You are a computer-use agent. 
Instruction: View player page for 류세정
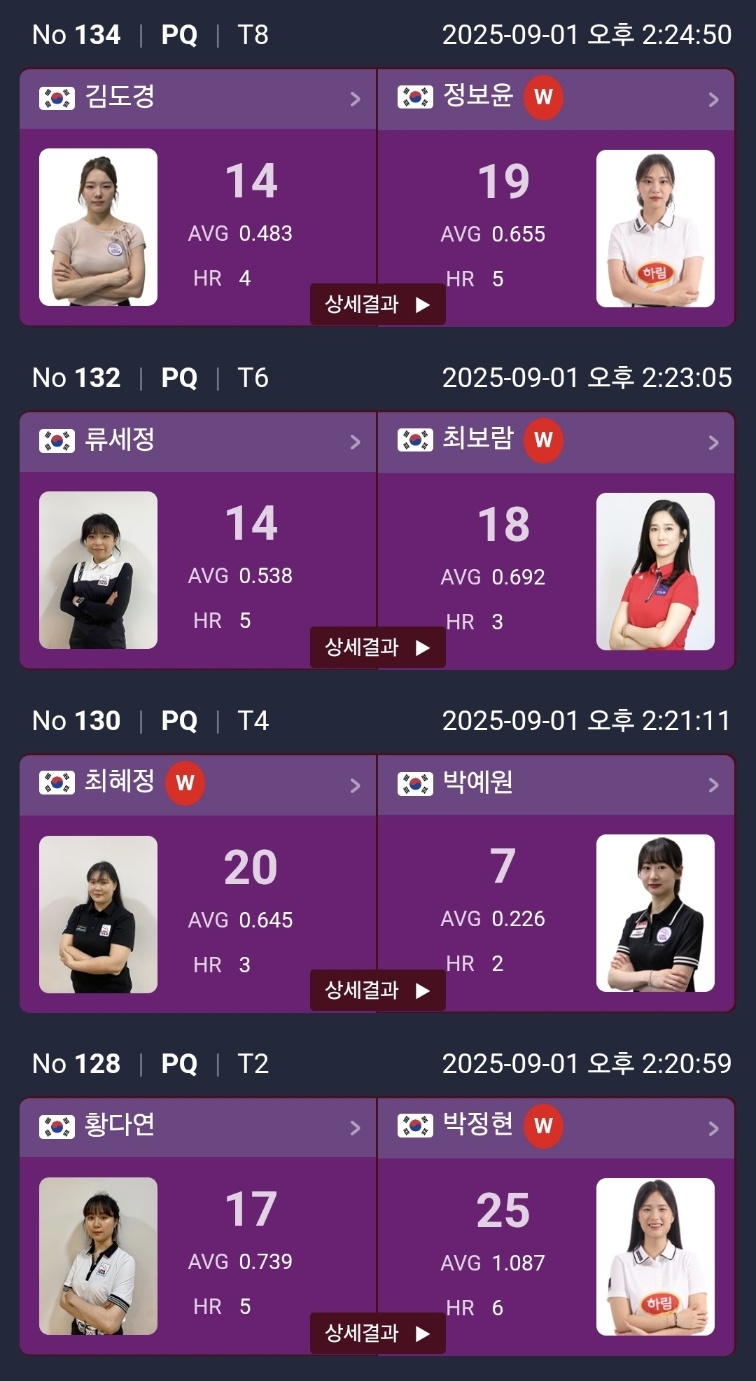pos(198,441)
